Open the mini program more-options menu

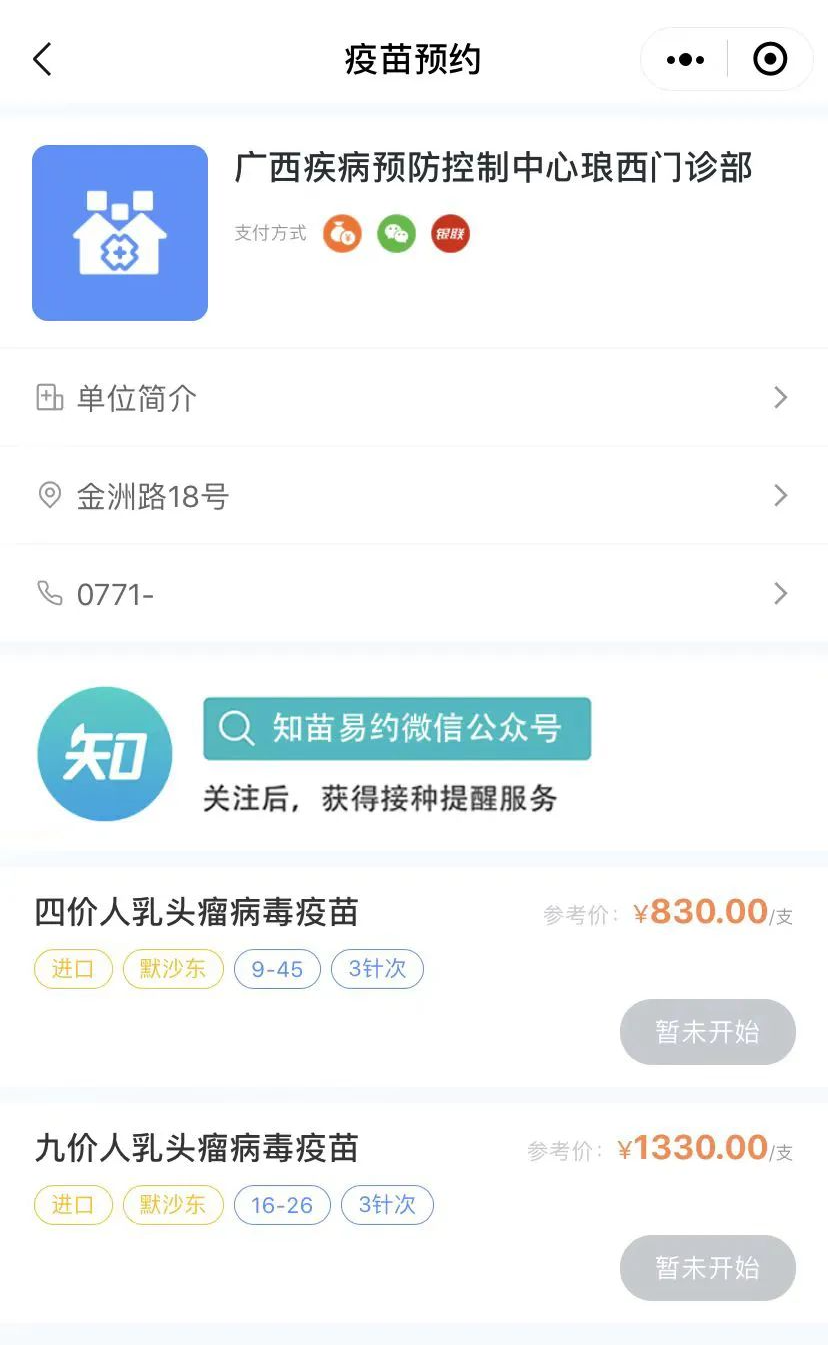685,60
